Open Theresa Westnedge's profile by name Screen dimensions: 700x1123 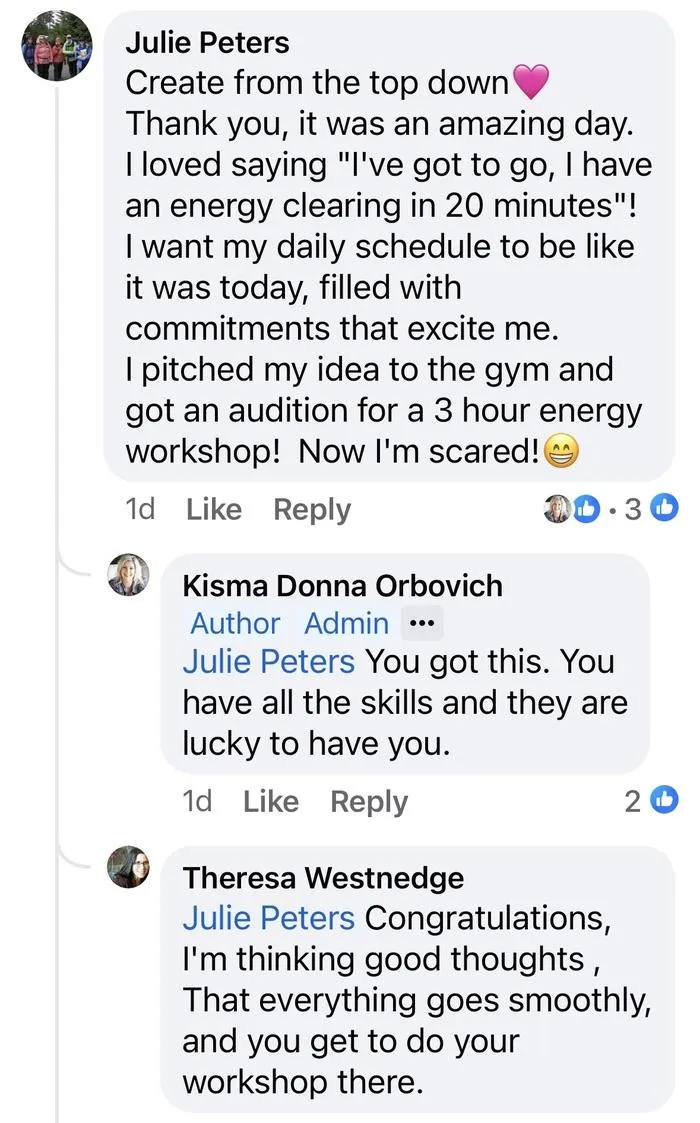click(323, 878)
